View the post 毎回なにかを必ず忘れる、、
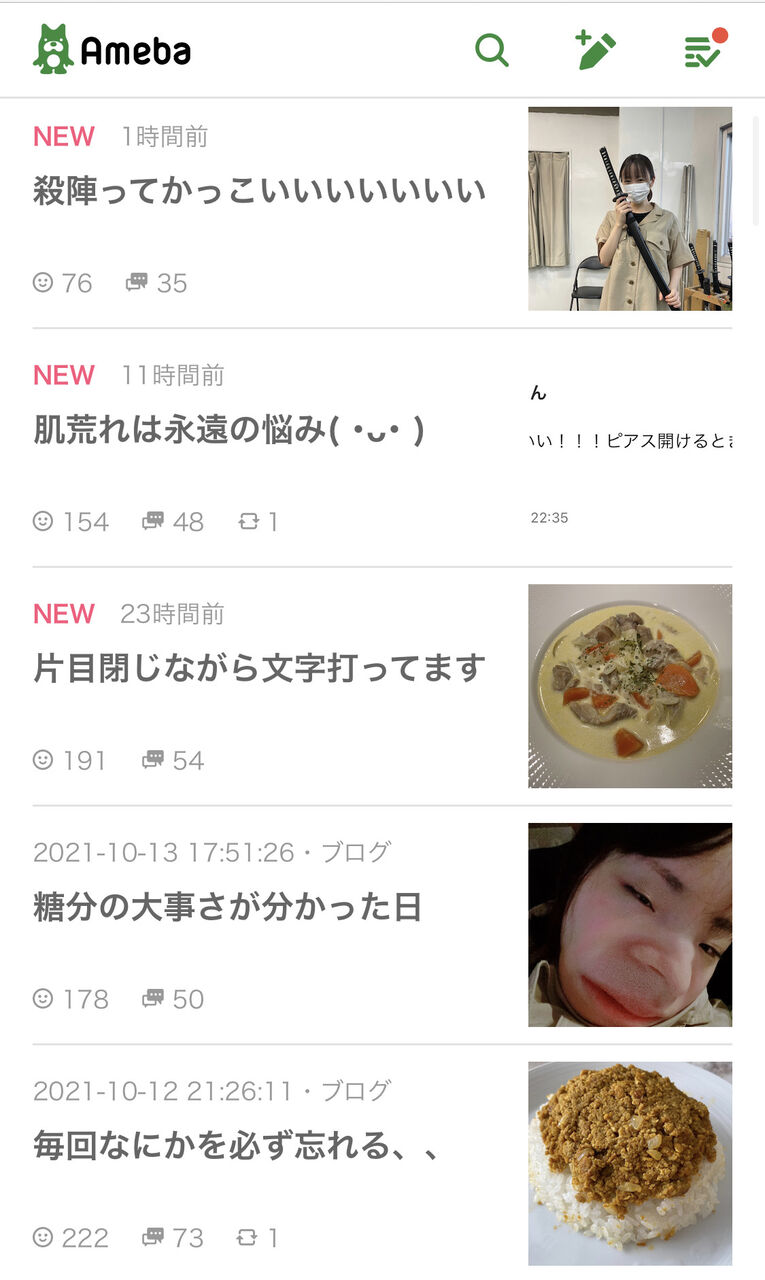Image resolution: width=765 pixels, height=1280 pixels. tap(236, 1145)
